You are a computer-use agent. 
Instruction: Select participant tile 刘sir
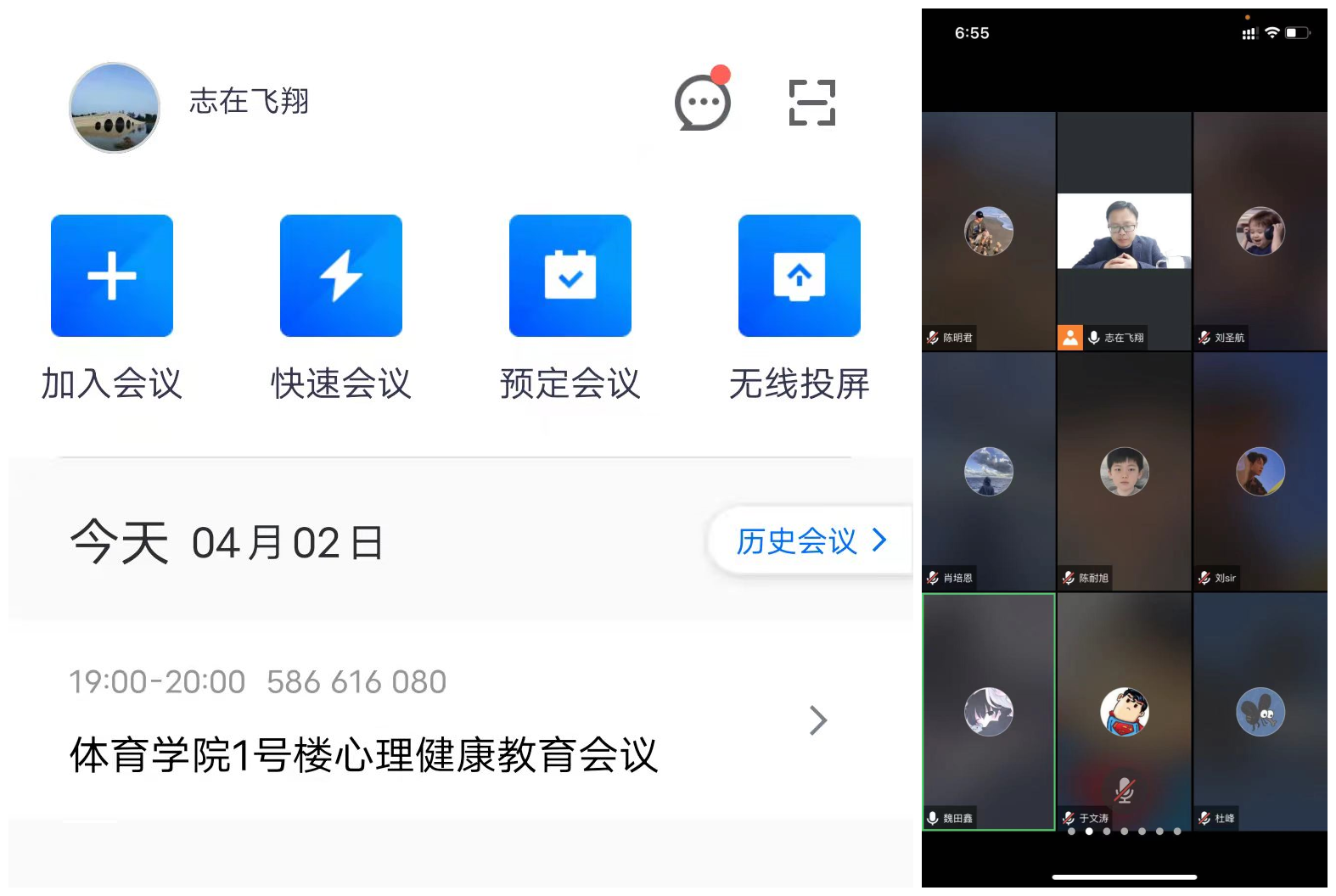pos(1260,472)
